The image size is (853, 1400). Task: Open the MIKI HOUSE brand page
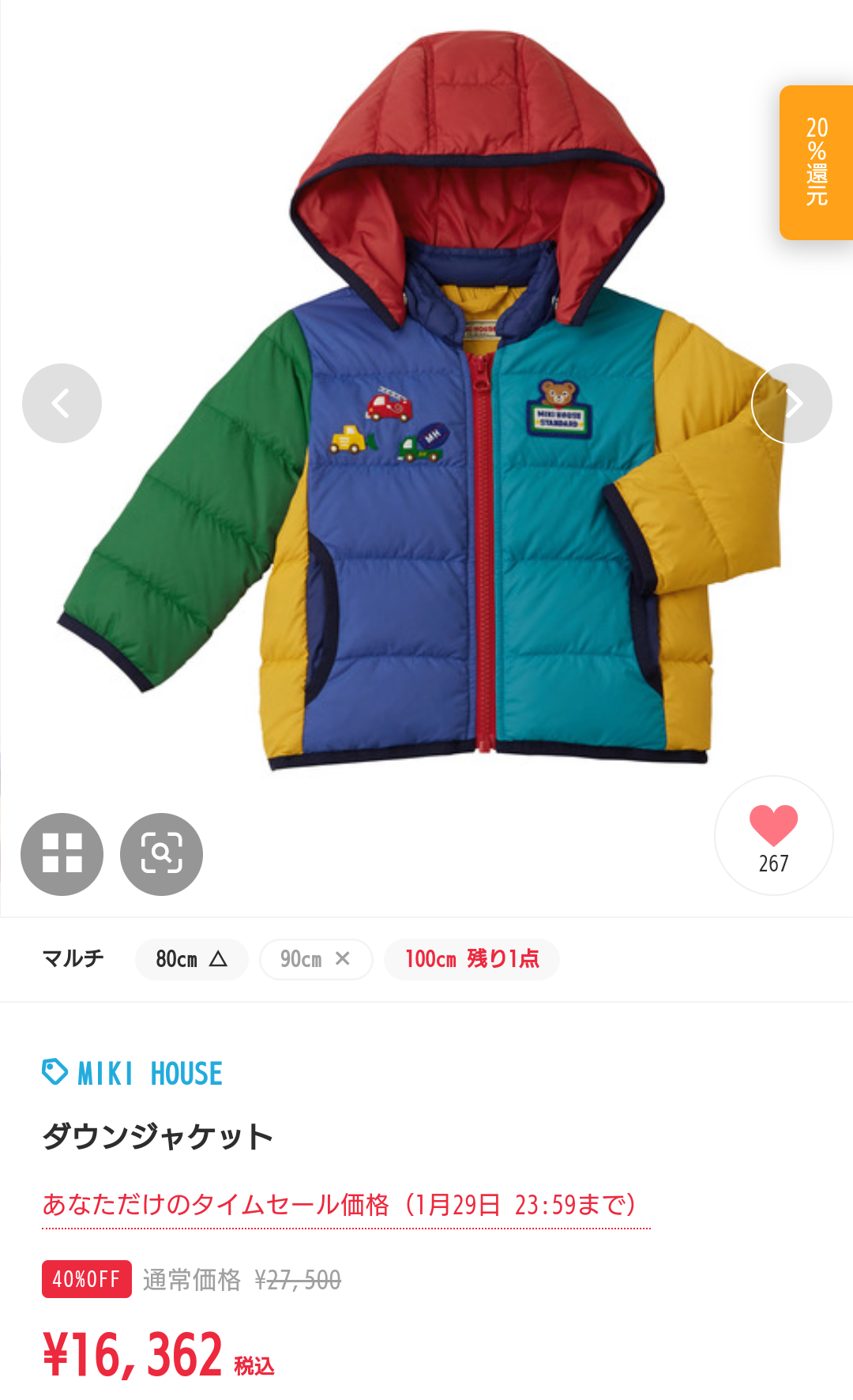[x=133, y=1074]
